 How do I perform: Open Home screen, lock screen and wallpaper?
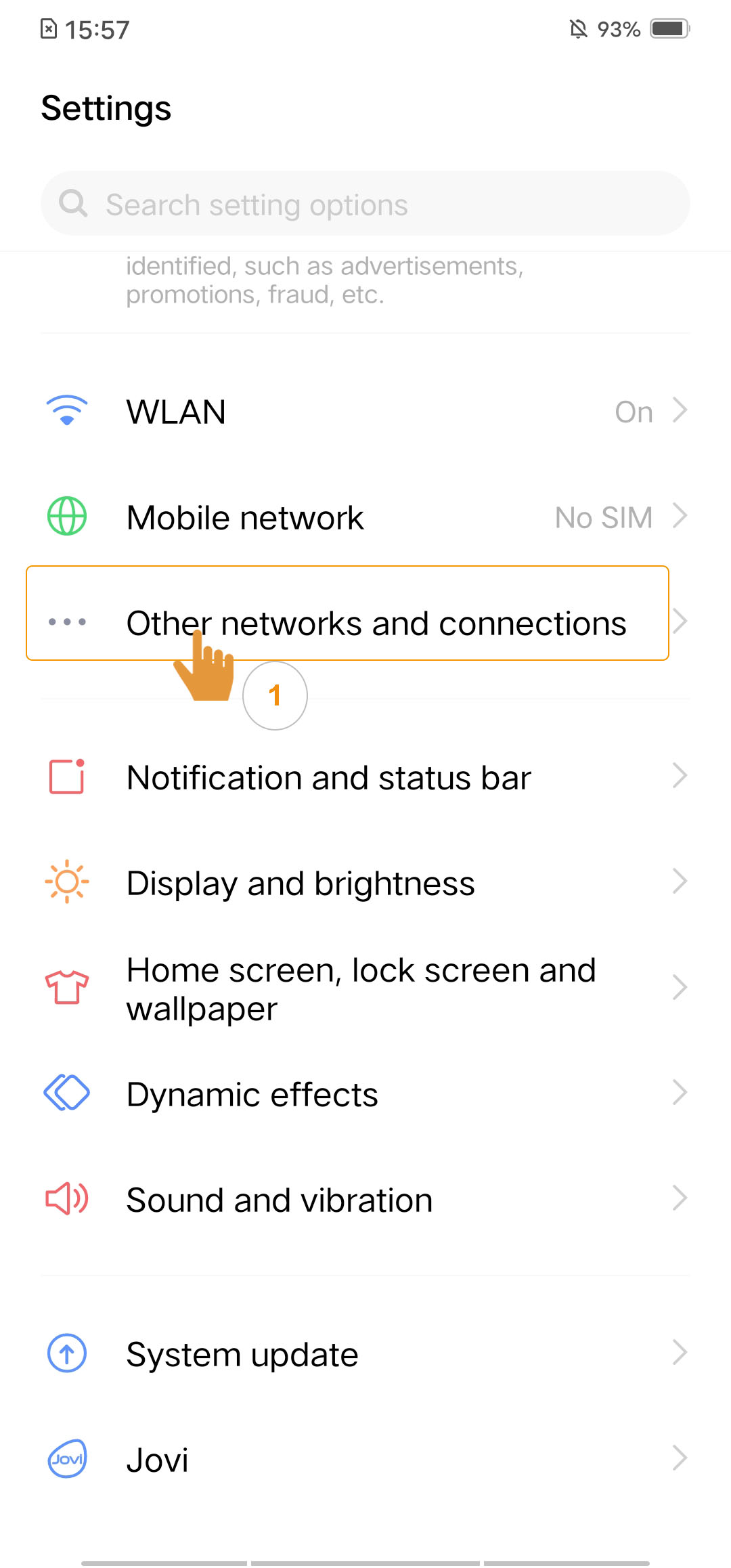[x=365, y=988]
